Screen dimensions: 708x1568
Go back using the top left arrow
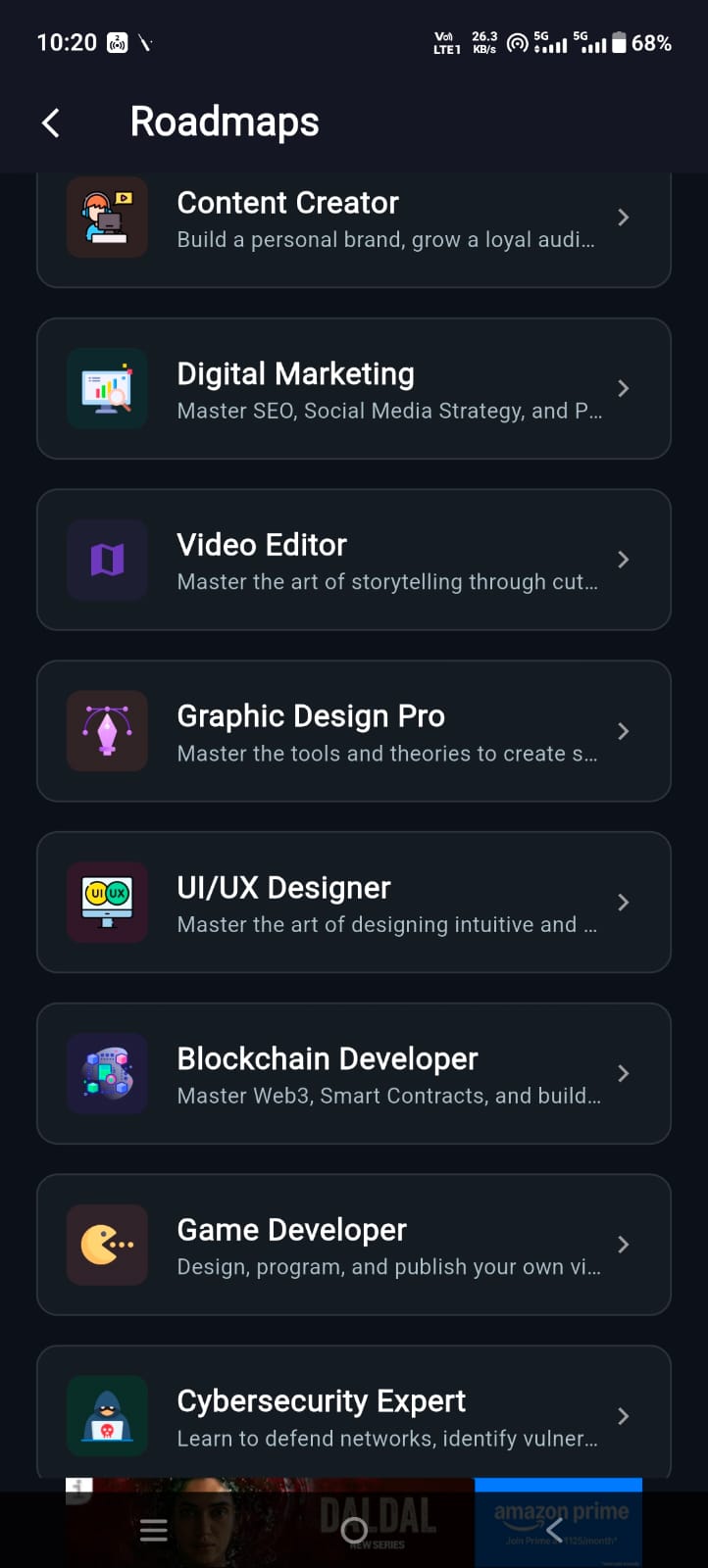click(x=50, y=122)
